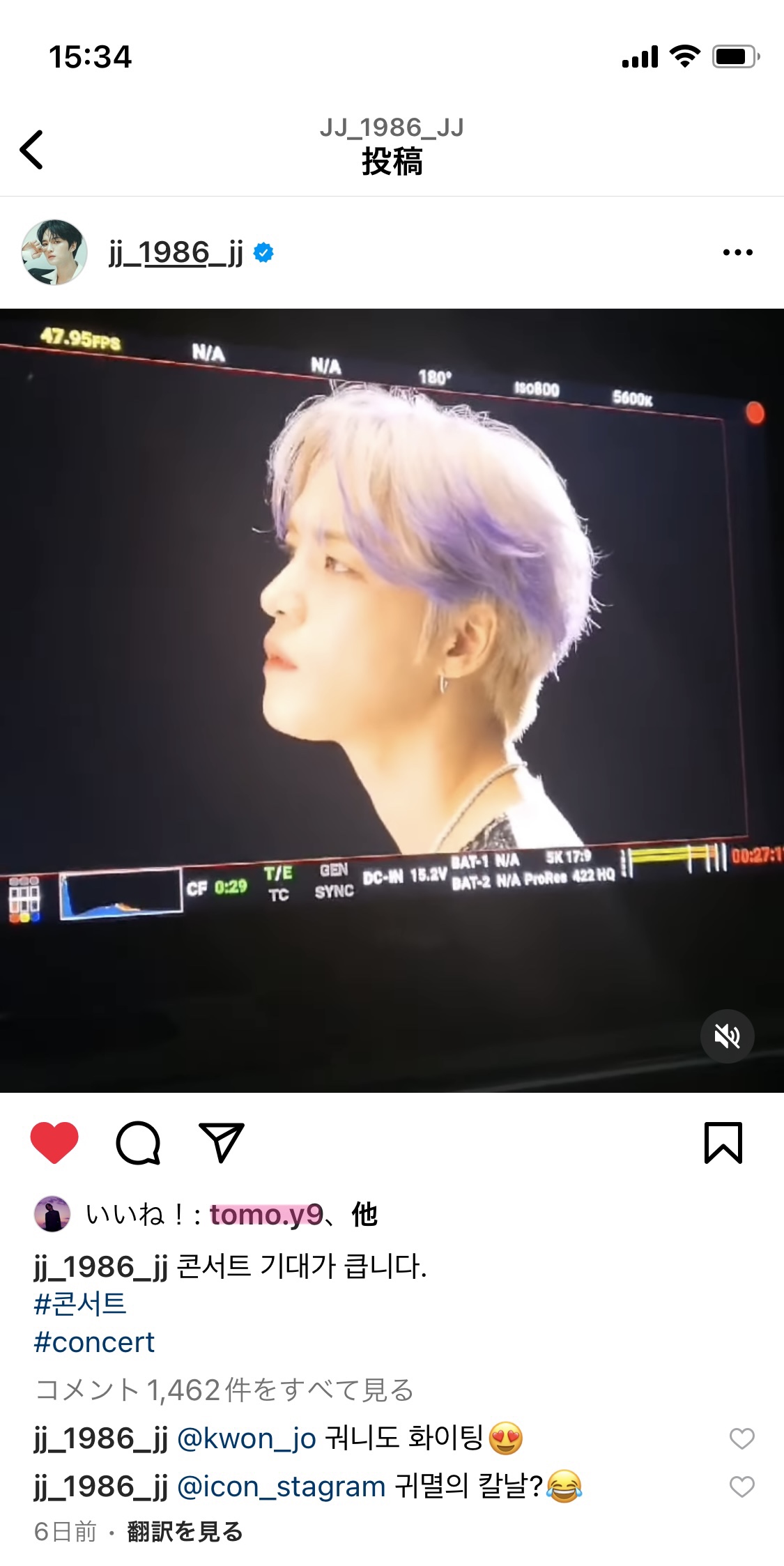Open the jj_1986_jj username in post header
The image size is (784, 1566).
pos(176,252)
